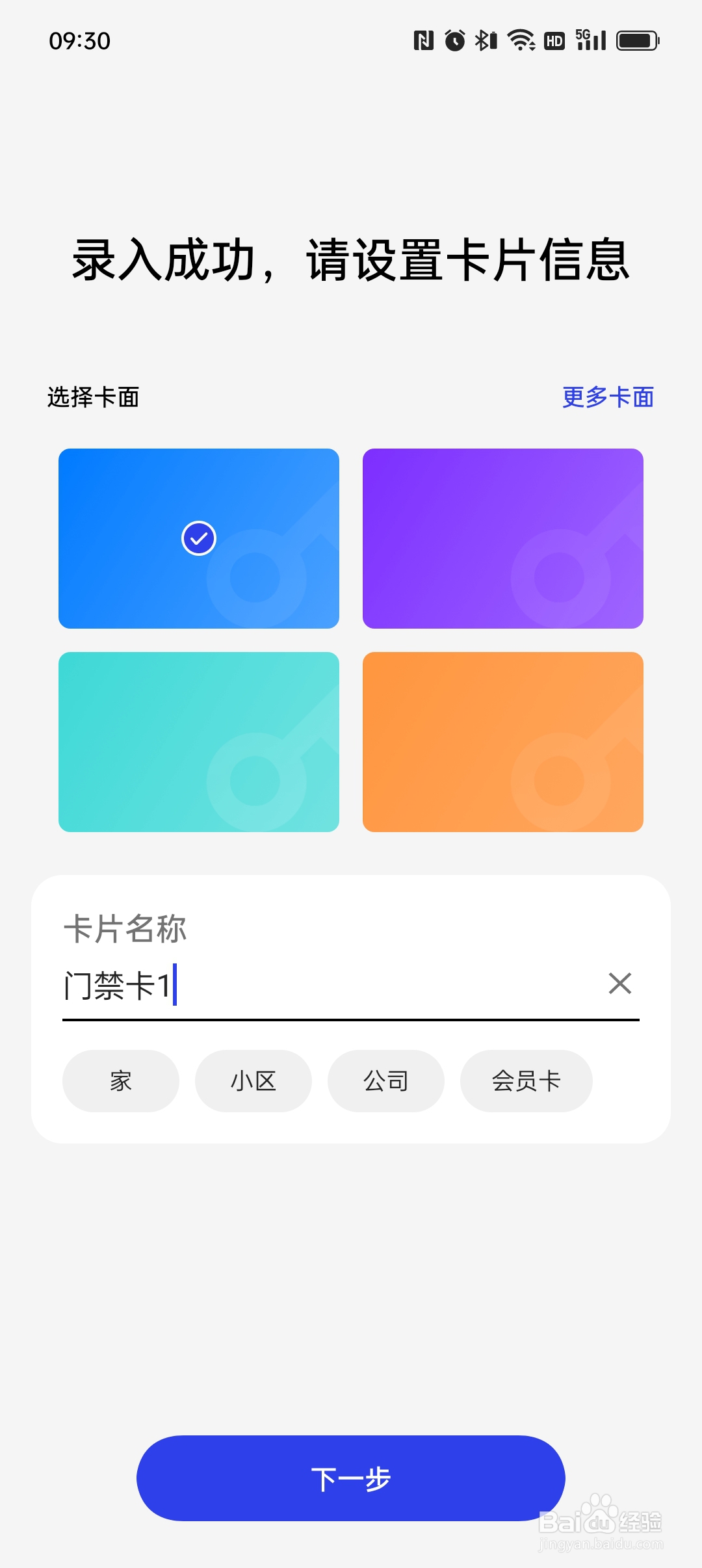
Task: Choose the 会员卡 suggestion tag
Action: (x=526, y=1080)
